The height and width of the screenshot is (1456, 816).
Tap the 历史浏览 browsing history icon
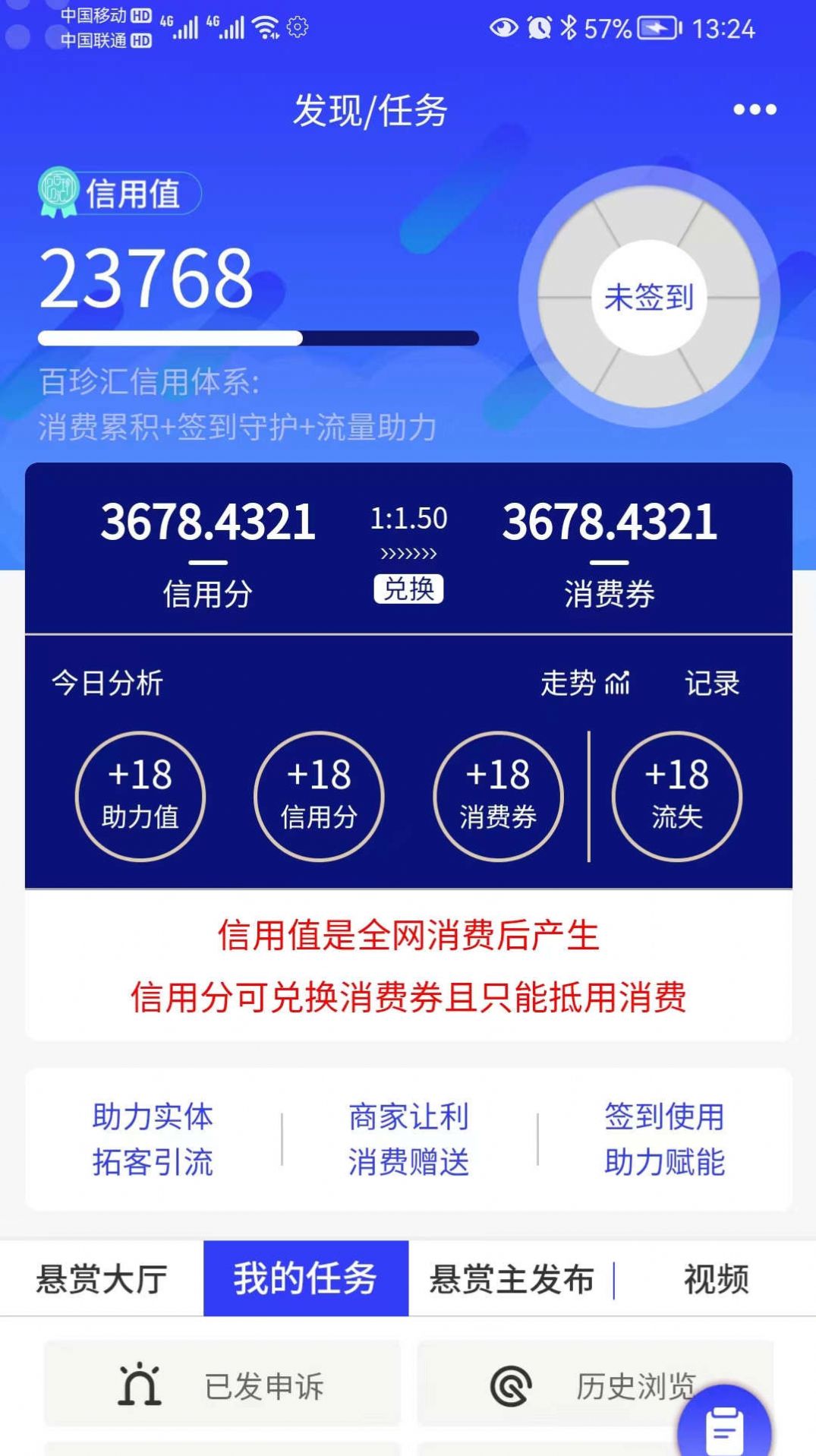[510, 1384]
